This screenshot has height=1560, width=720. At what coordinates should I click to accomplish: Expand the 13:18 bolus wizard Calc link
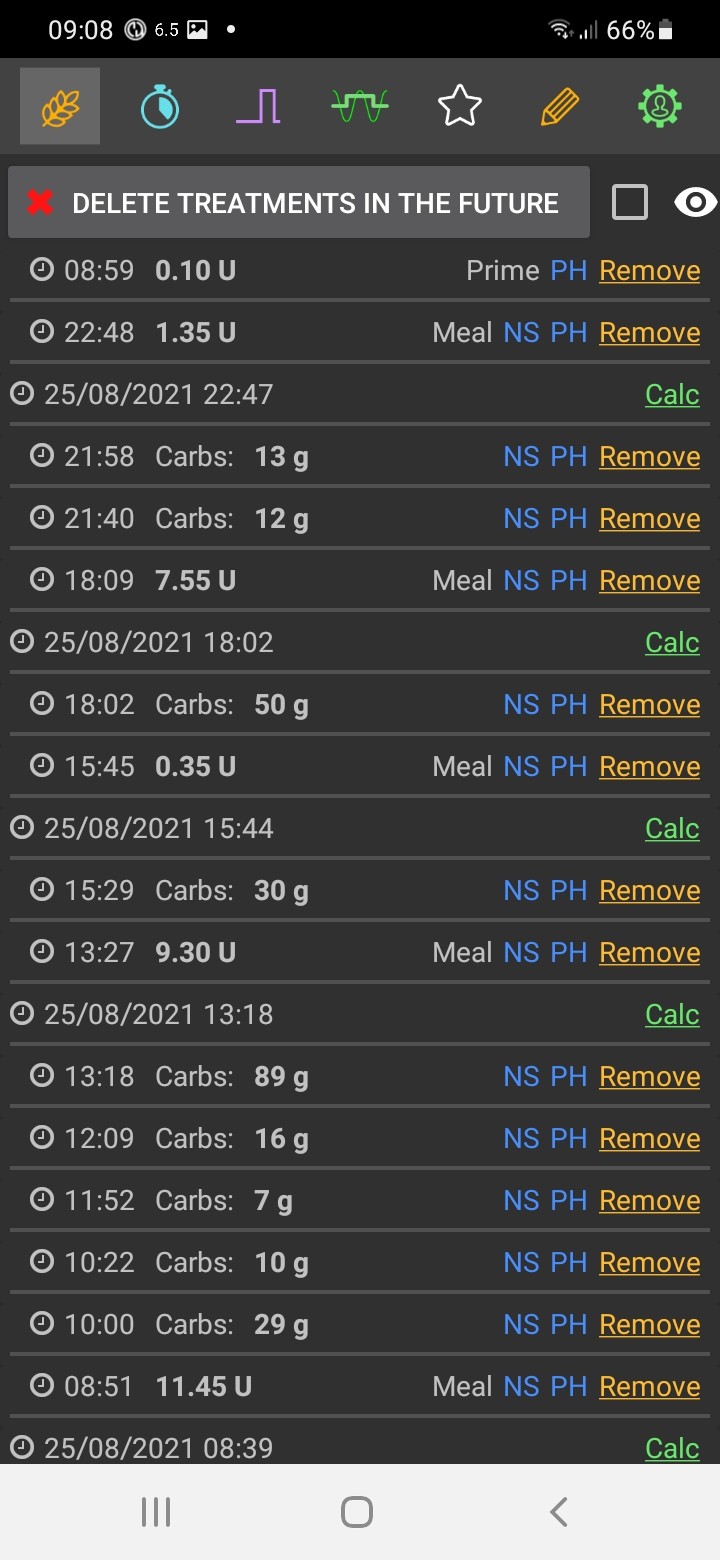pos(671,1014)
